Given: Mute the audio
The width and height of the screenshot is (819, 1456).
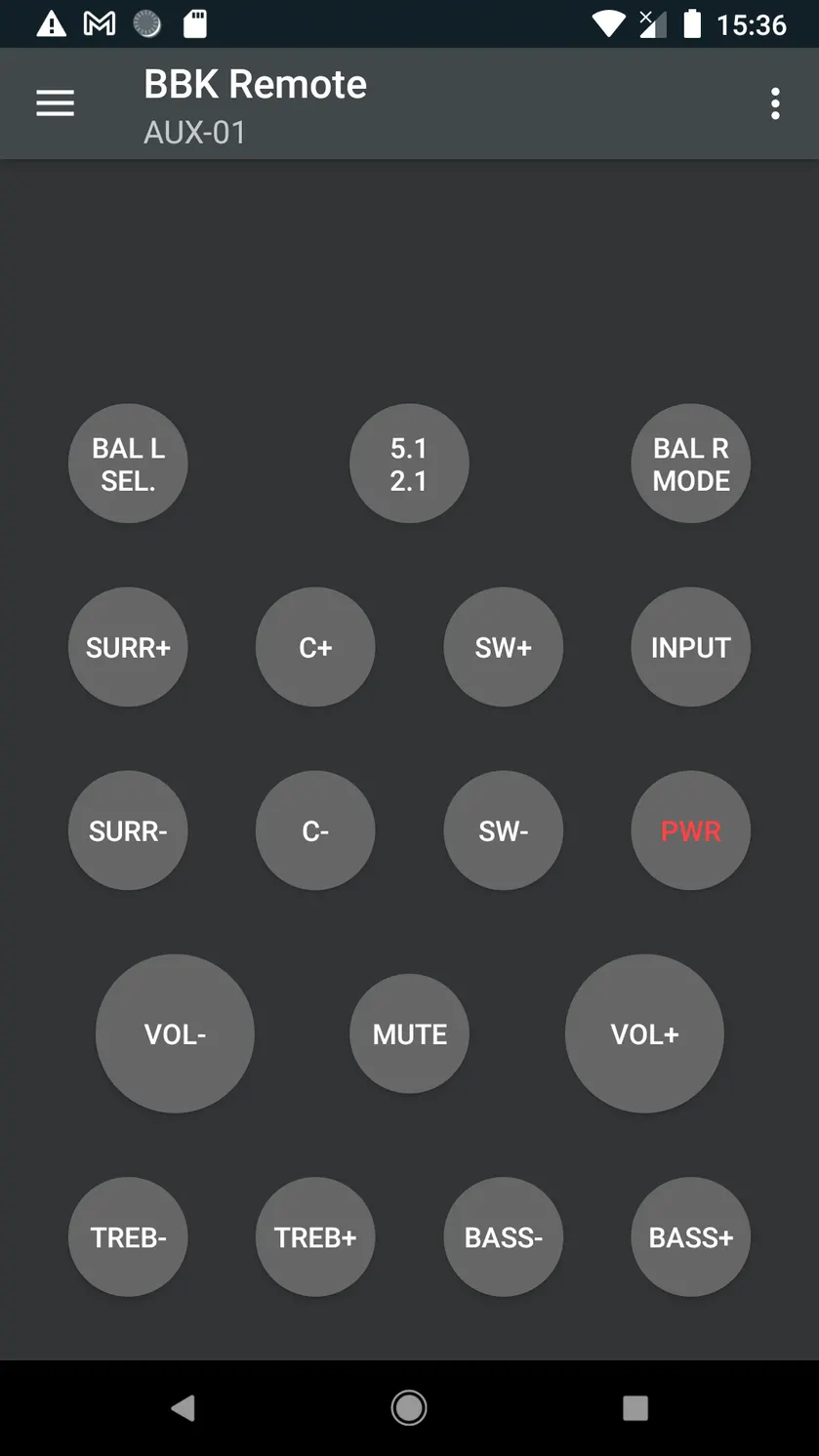Looking at the screenshot, I should (409, 1033).
